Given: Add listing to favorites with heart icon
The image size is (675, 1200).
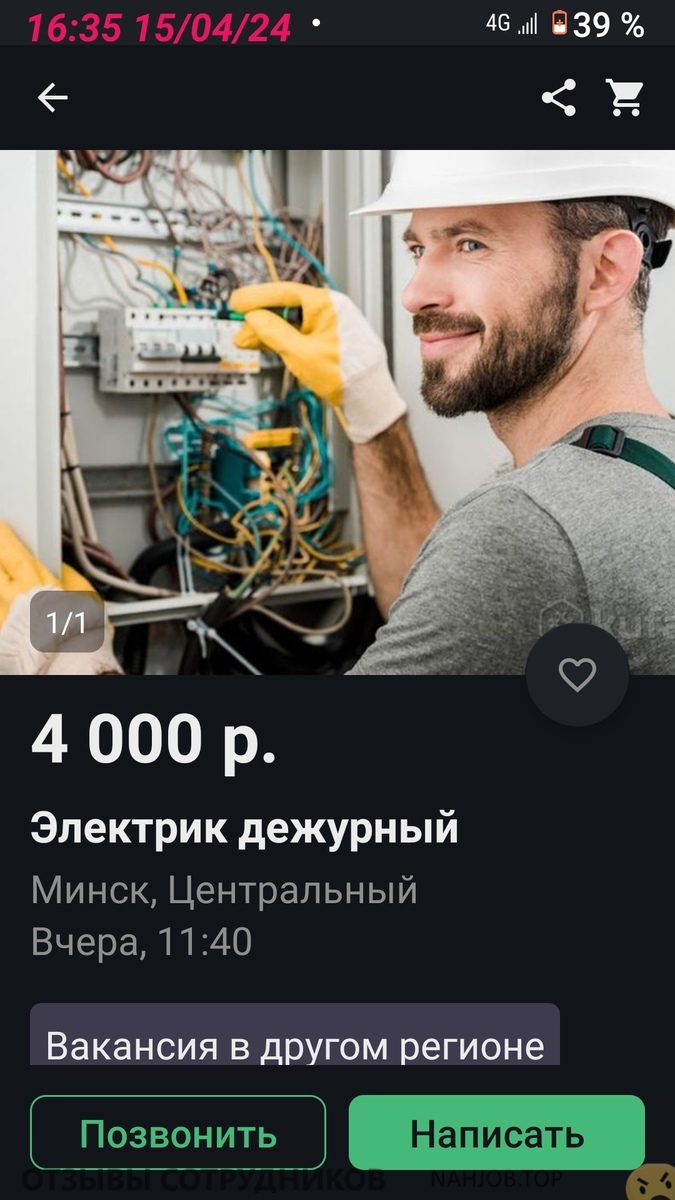Looking at the screenshot, I should [x=577, y=675].
